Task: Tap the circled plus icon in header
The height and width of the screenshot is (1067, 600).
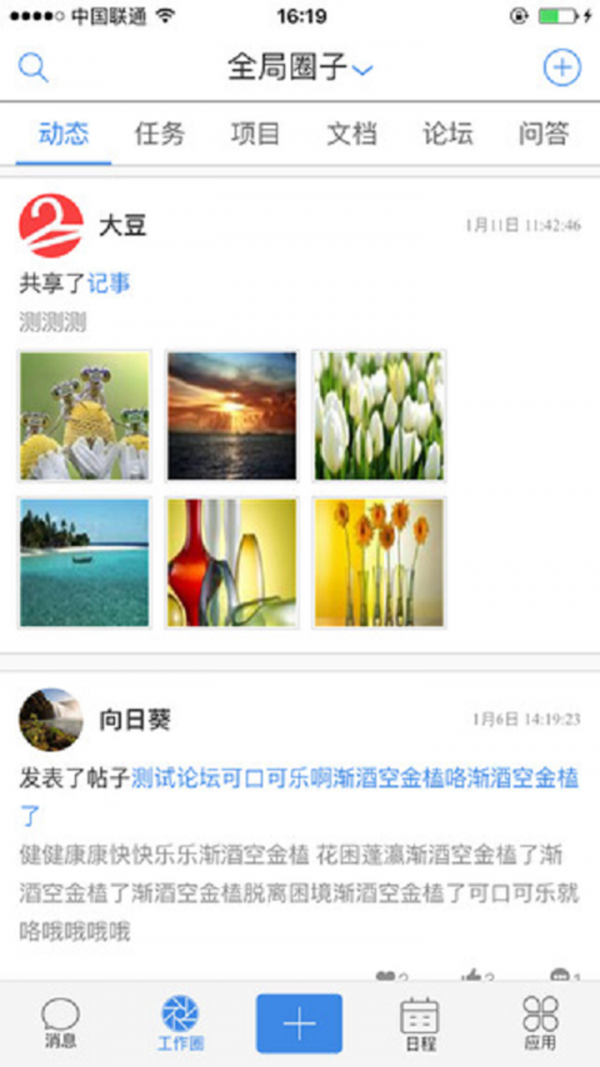Action: [x=561, y=68]
